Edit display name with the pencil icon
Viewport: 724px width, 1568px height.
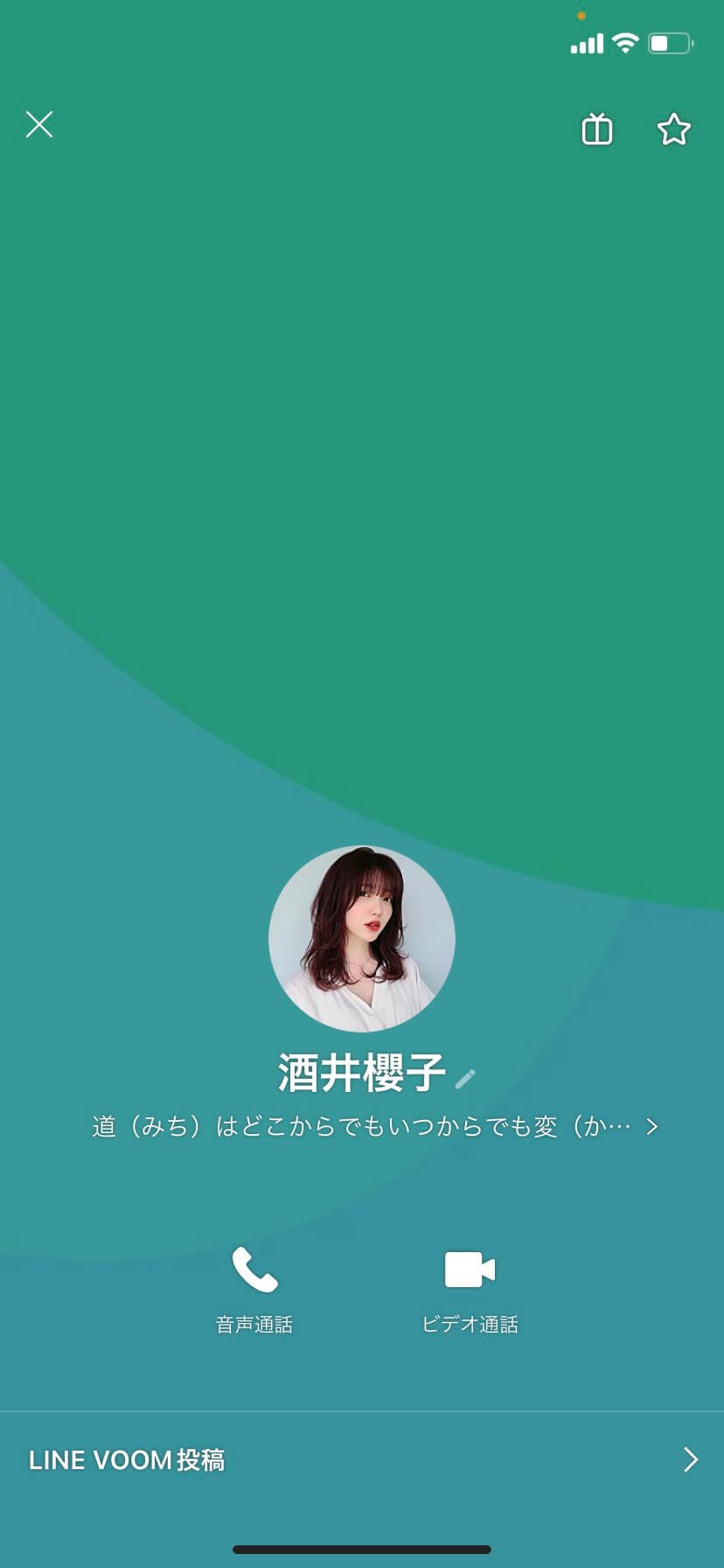465,1079
